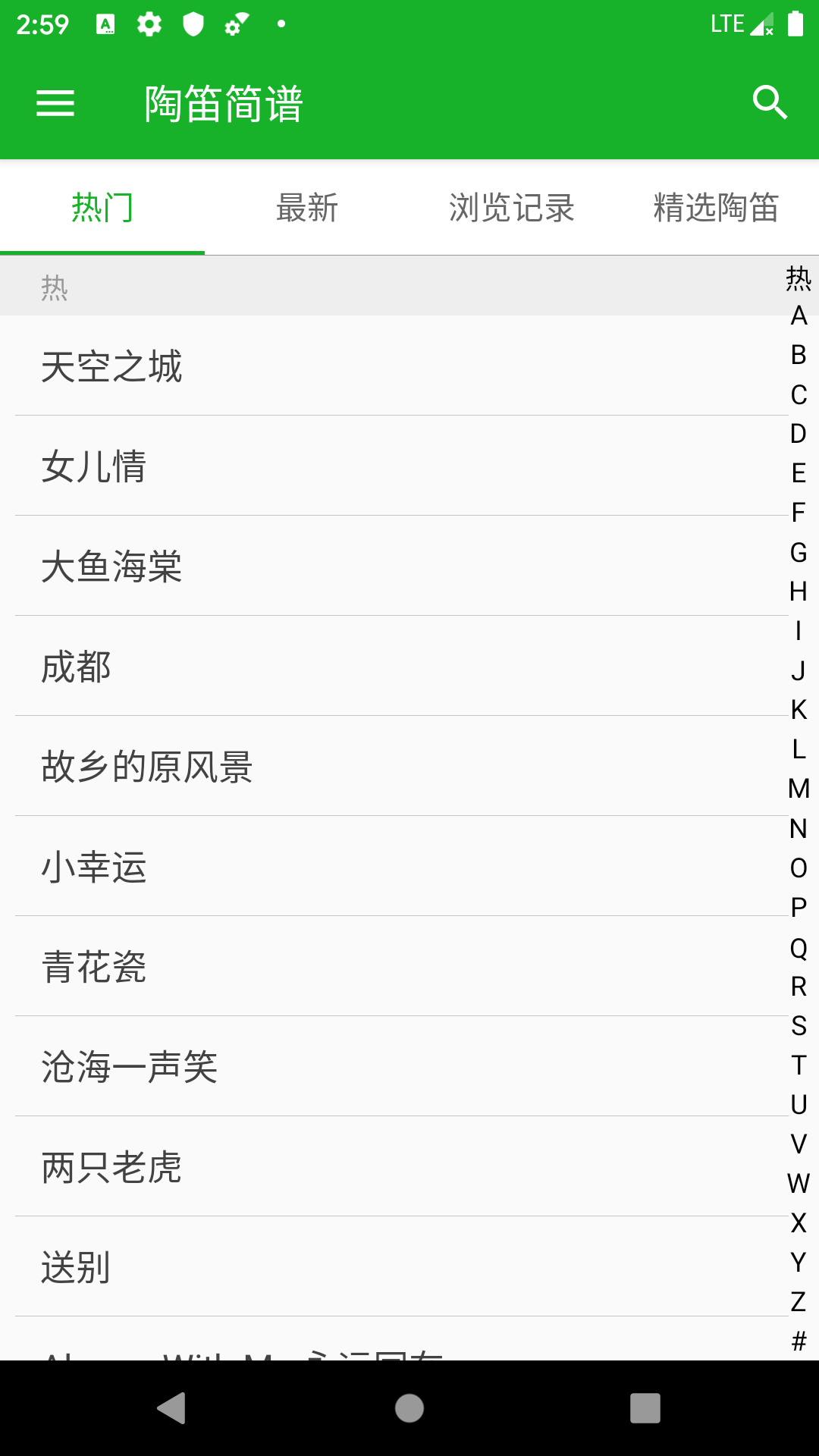Go back using the system back button

[x=172, y=1408]
